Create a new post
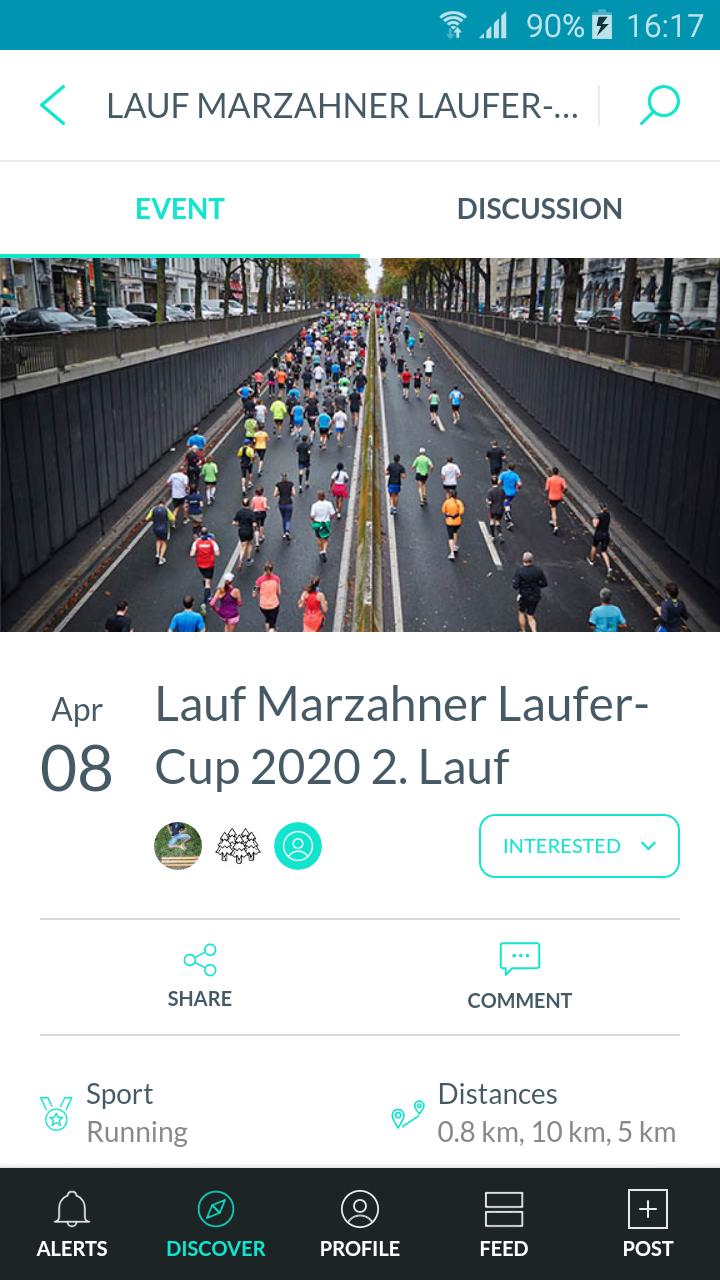Screen dimensions: 720x1280 (x=647, y=1224)
